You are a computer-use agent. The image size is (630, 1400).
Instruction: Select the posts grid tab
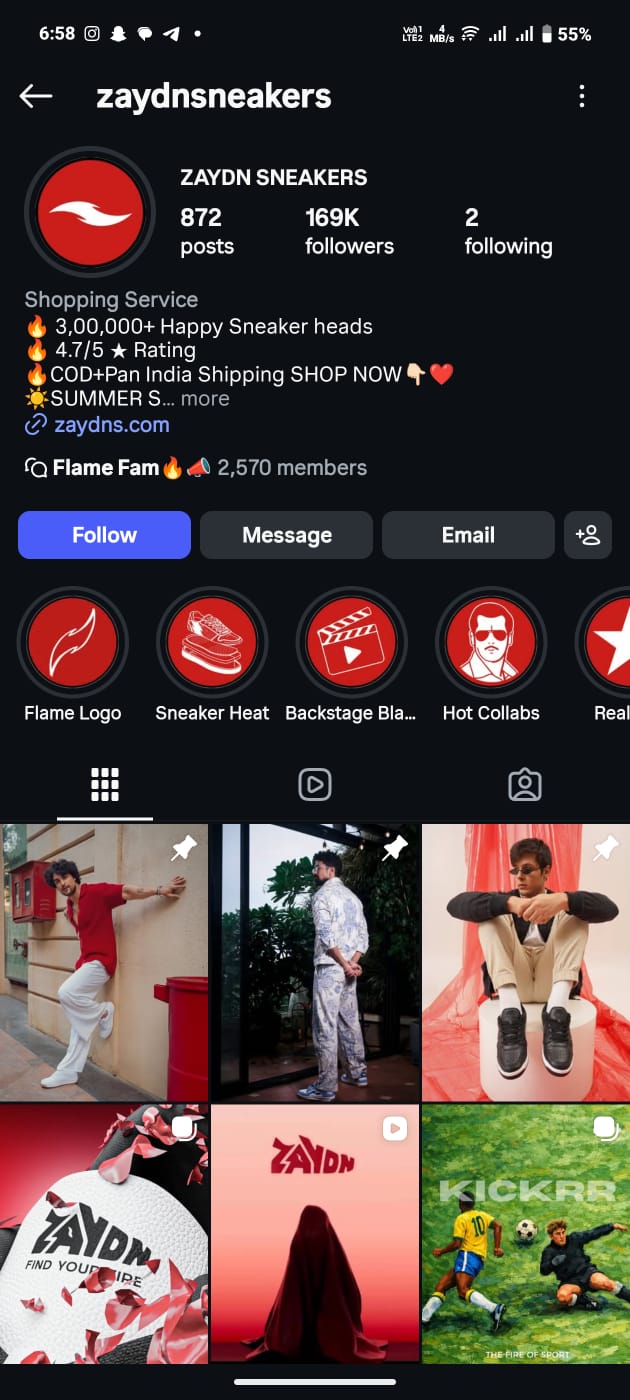click(105, 785)
